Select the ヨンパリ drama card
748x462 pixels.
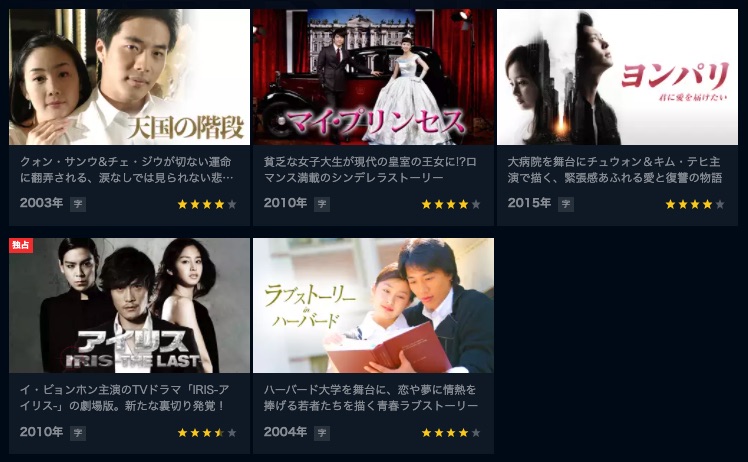tap(617, 78)
